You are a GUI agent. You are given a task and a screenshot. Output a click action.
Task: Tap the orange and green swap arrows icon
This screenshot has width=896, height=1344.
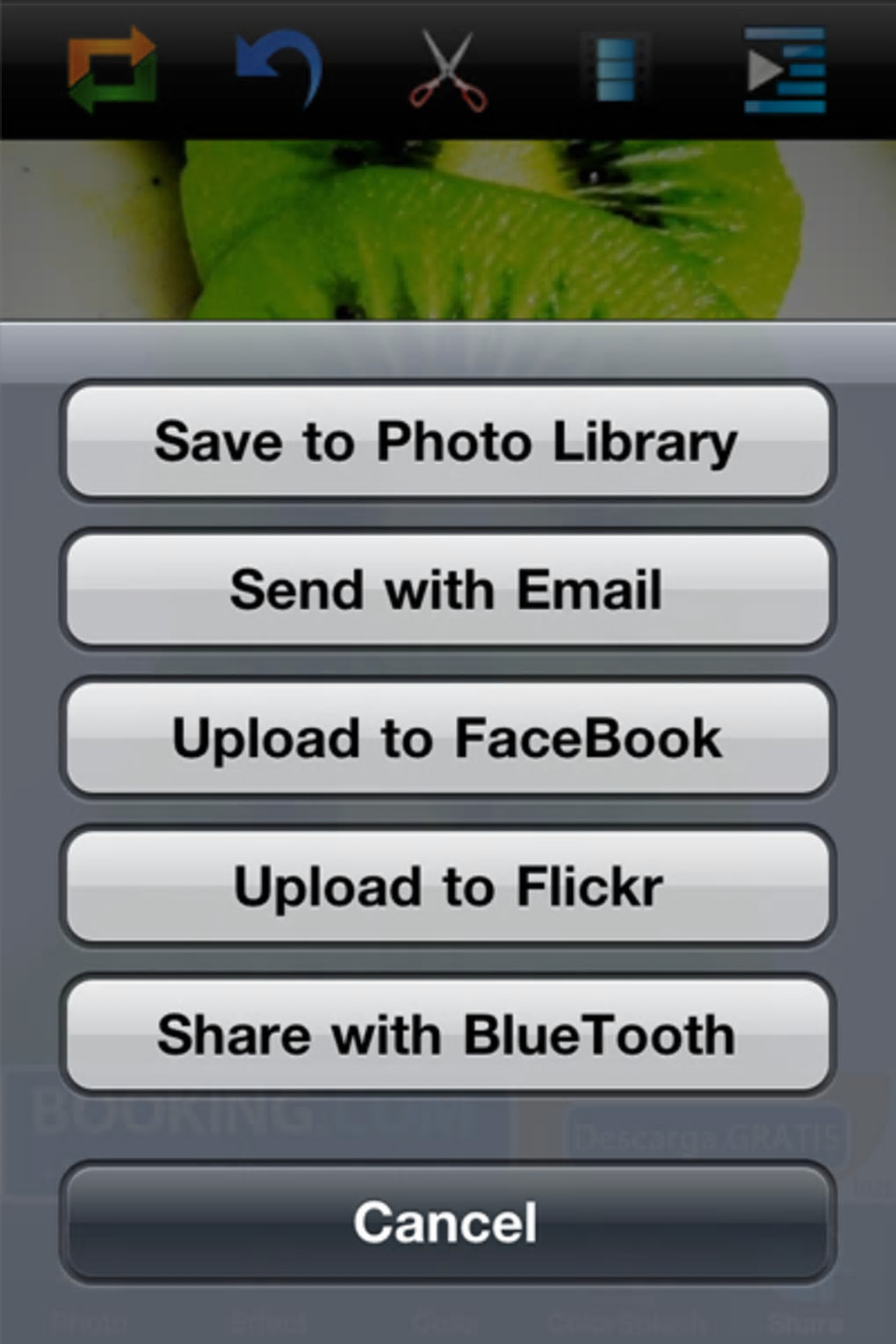112,70
